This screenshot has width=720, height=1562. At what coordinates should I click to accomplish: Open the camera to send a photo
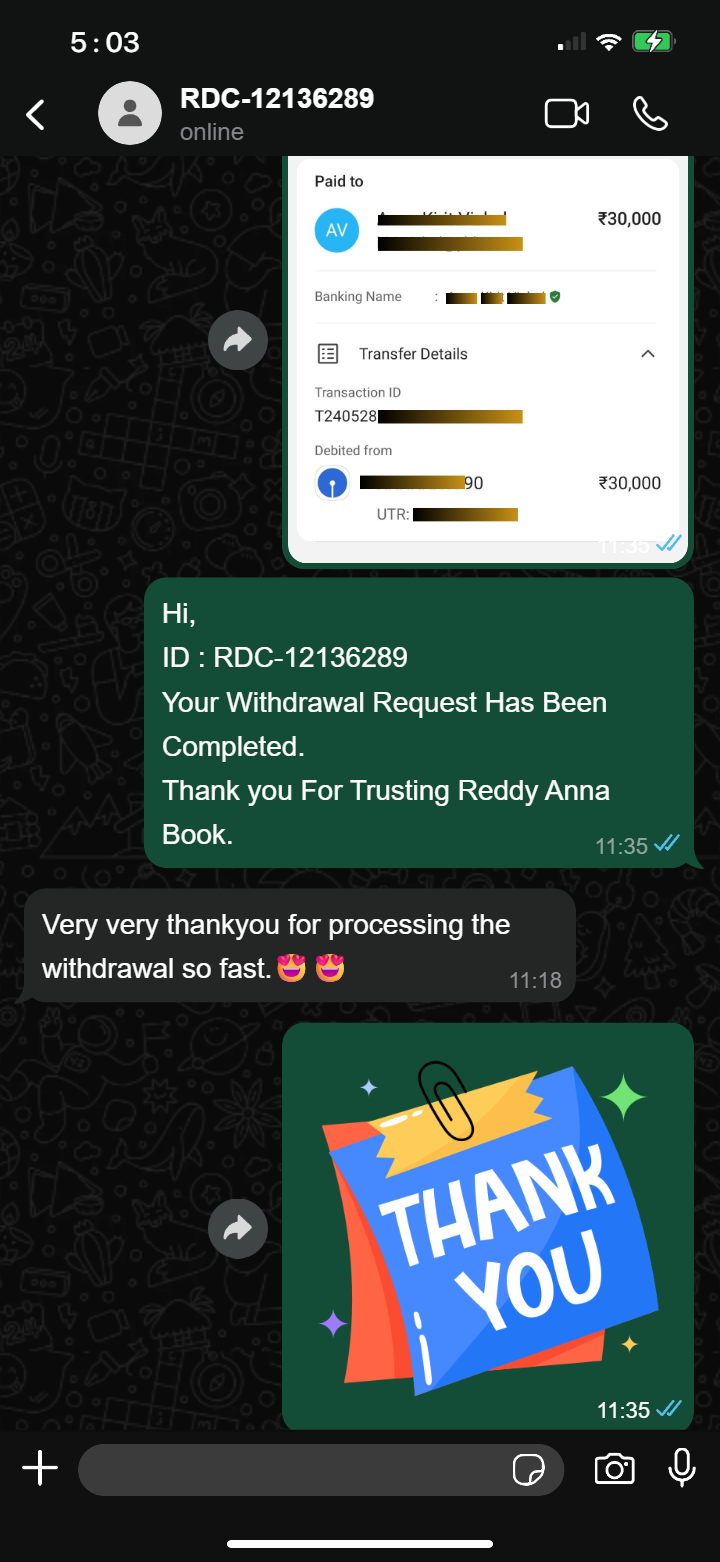point(614,1469)
